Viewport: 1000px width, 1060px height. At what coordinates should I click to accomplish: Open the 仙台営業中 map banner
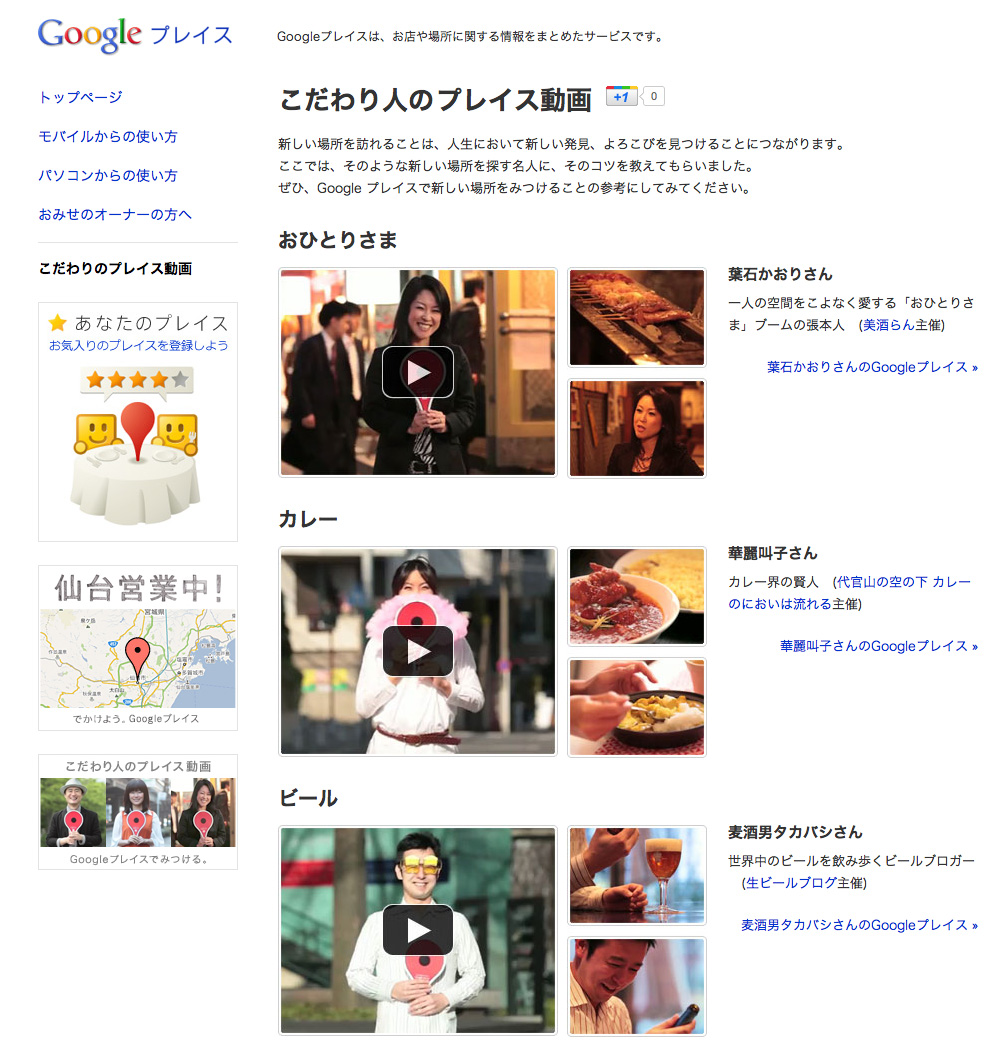(x=138, y=647)
